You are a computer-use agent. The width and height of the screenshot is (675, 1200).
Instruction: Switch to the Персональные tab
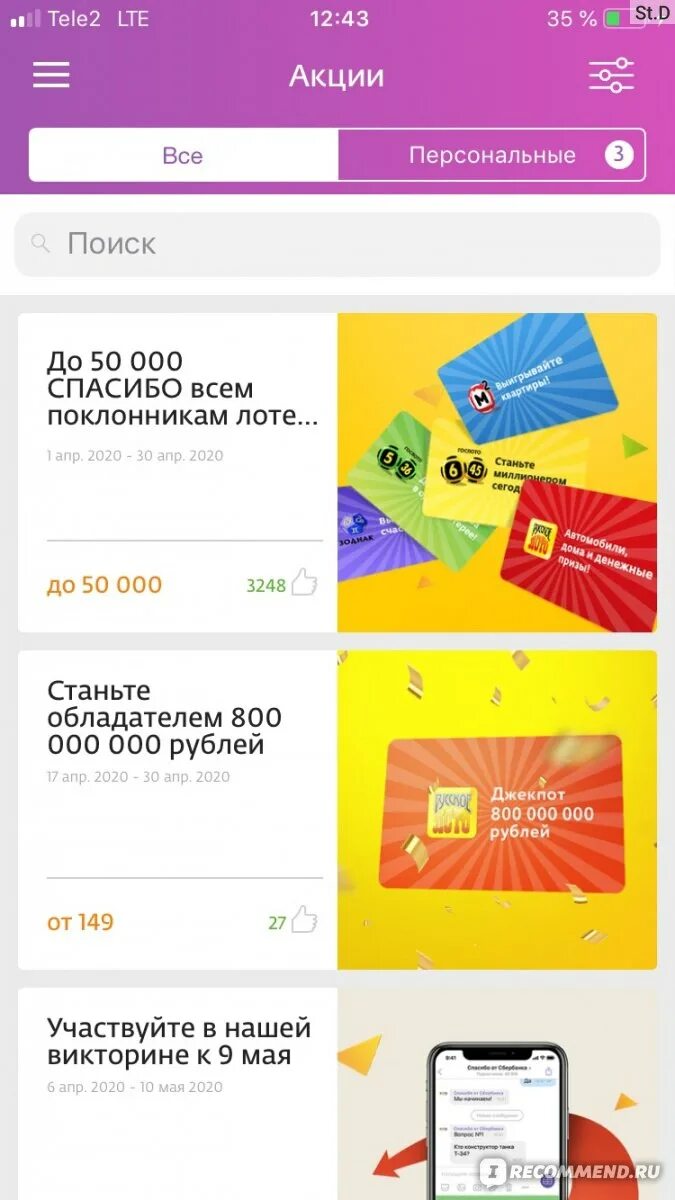492,155
